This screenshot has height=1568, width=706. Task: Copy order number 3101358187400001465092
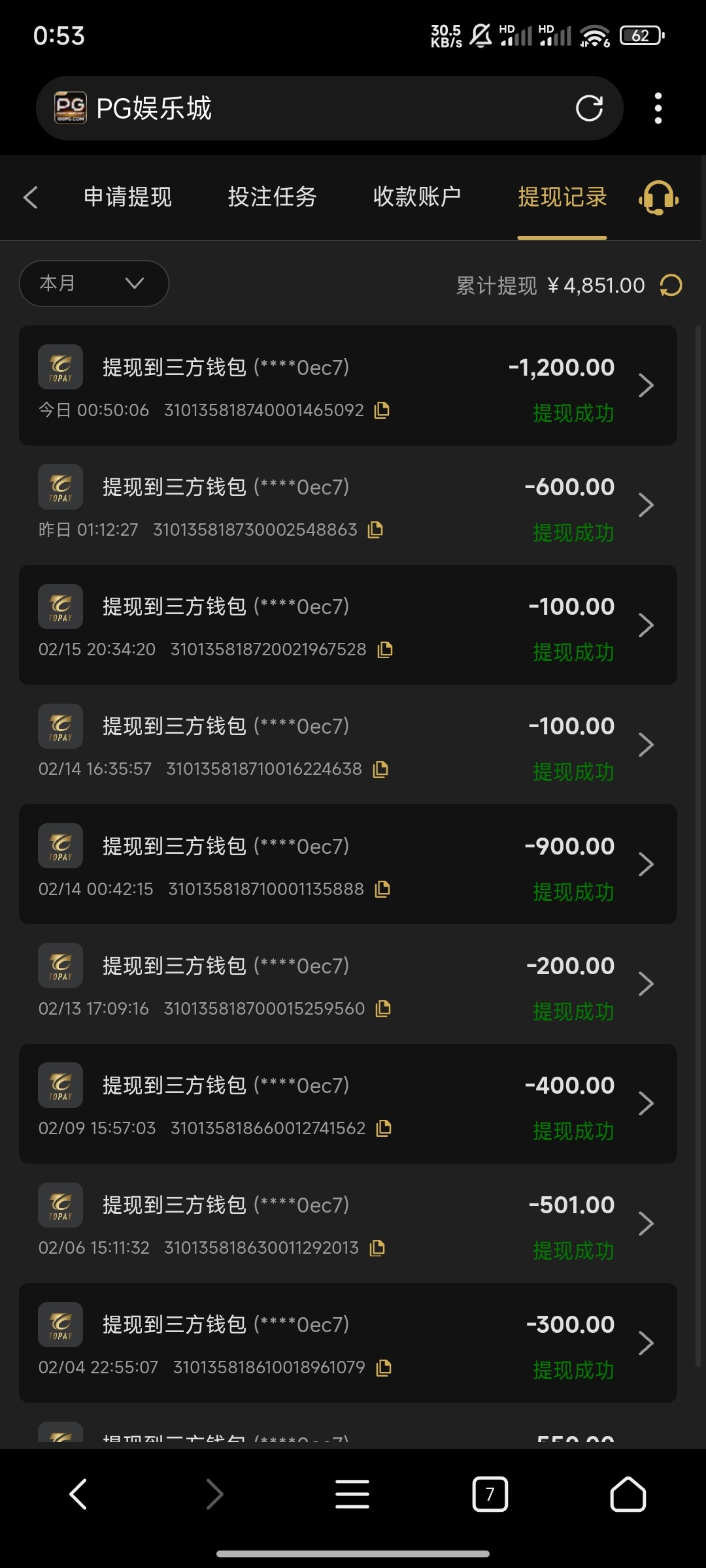click(x=382, y=410)
